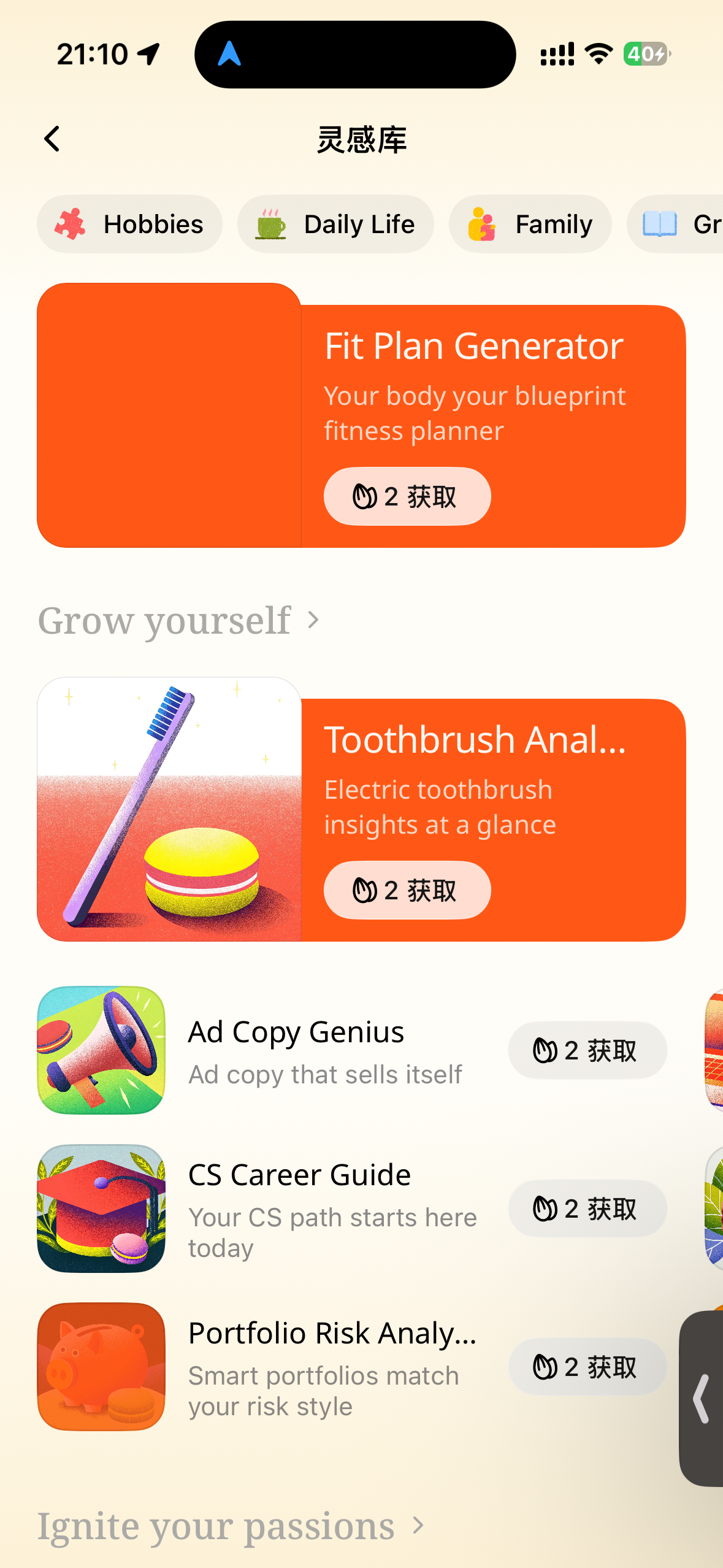Get Portfolio Risk Analyzer for 2 seeds
Viewport: 723px width, 1568px height.
coord(587,1367)
